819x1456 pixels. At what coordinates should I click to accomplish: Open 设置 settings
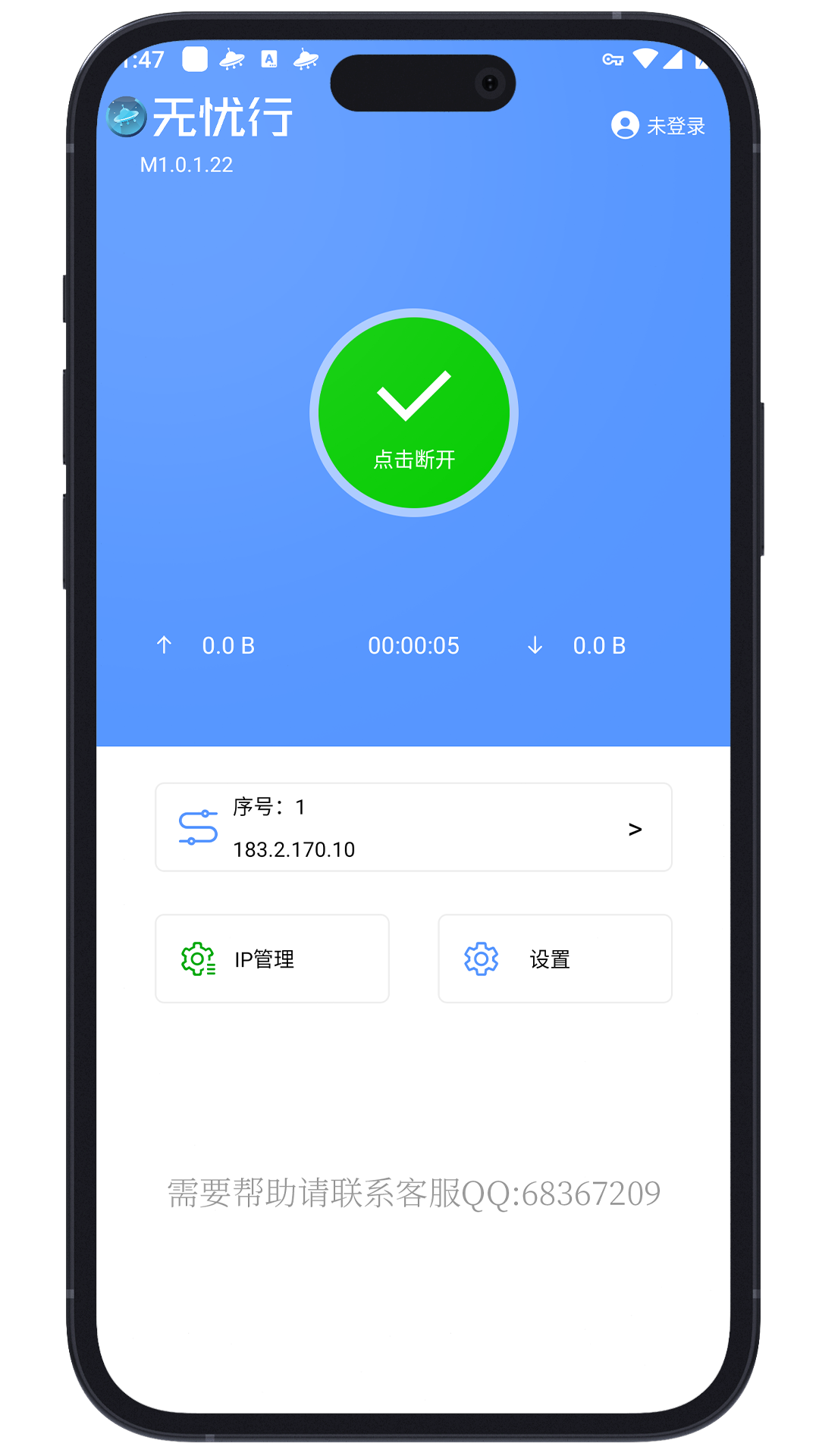[x=554, y=959]
